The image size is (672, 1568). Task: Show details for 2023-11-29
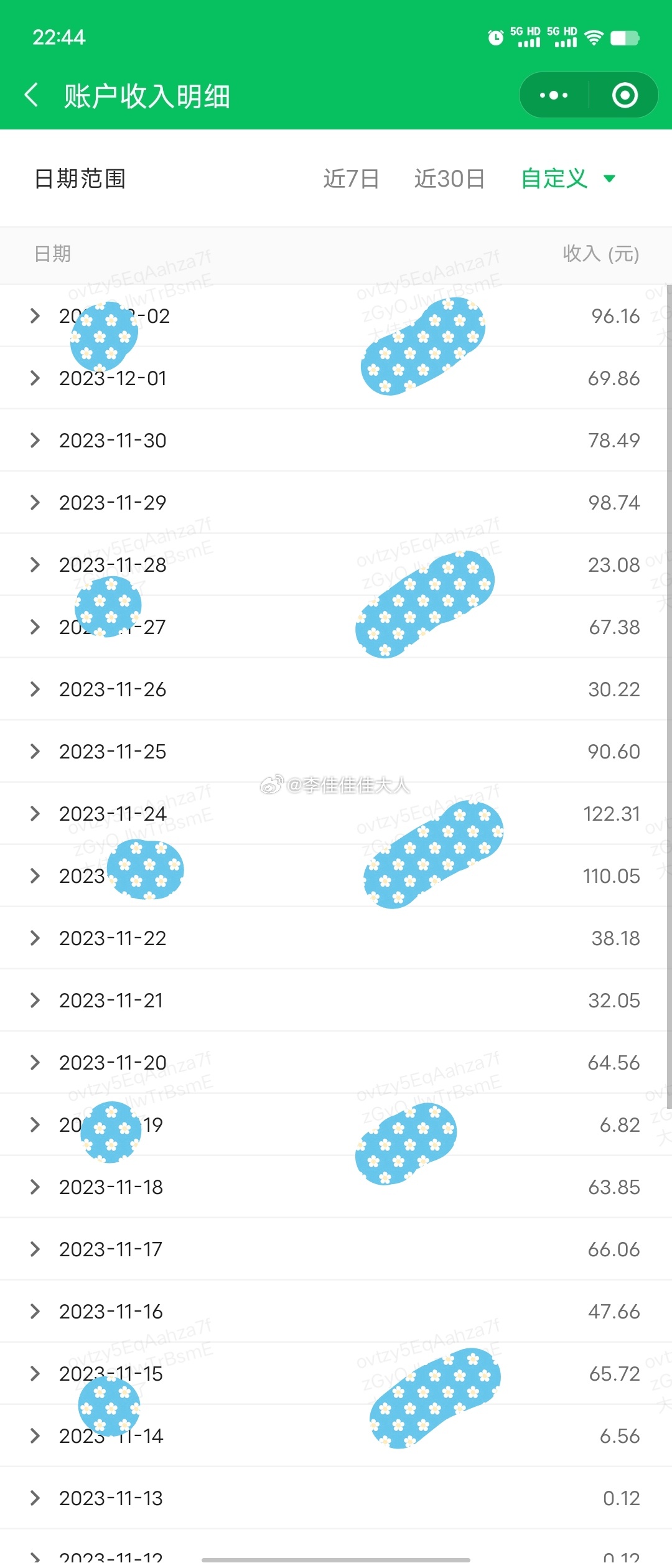point(35,503)
